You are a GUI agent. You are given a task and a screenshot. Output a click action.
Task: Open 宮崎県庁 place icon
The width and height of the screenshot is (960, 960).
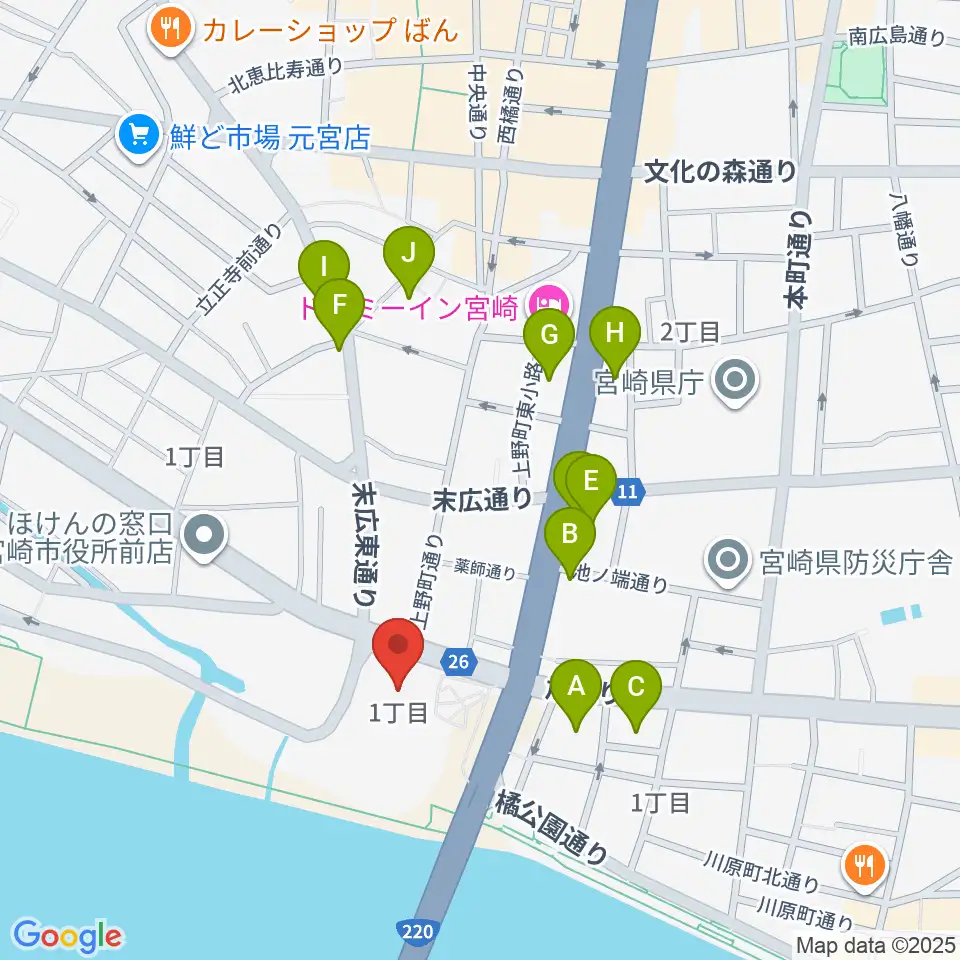coord(735,381)
